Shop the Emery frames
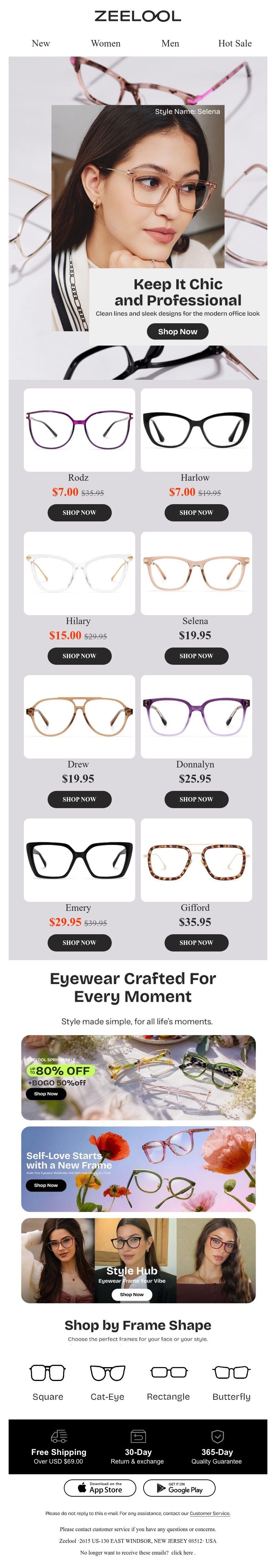This screenshot has width=276, height=1568. click(x=79, y=942)
